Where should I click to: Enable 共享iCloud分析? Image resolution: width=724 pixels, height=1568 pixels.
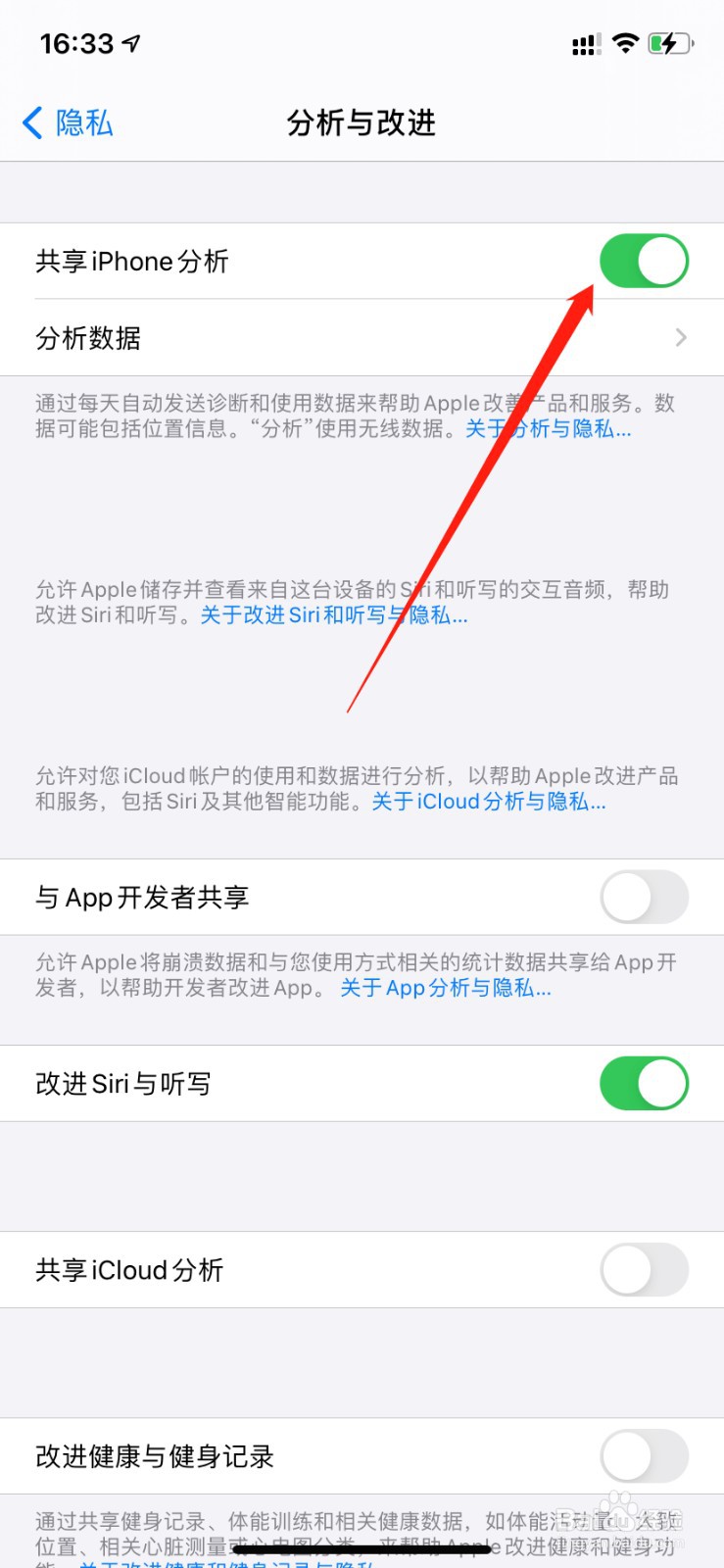click(643, 1270)
